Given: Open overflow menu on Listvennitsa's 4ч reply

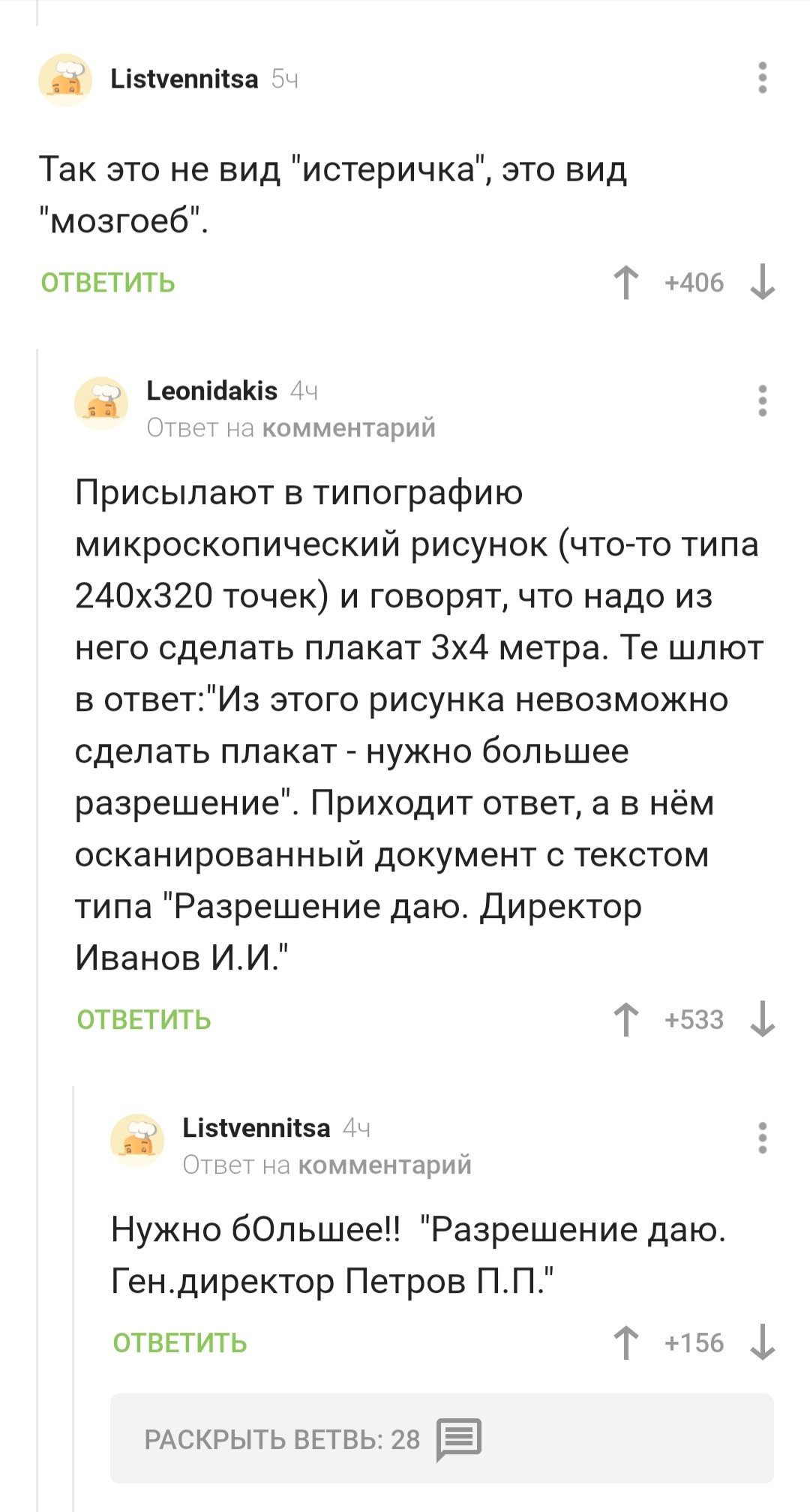Looking at the screenshot, I should pyautogui.click(x=762, y=1138).
